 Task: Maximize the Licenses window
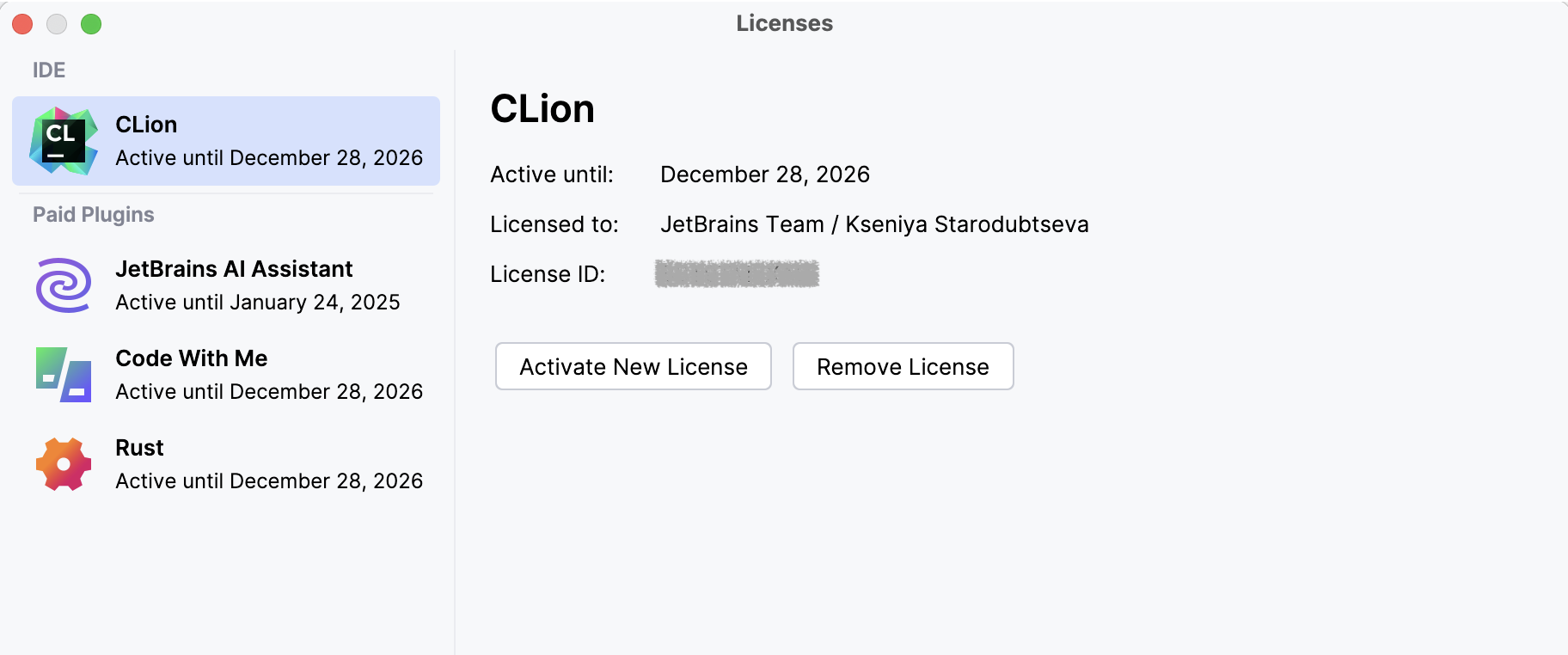pyautogui.click(x=91, y=24)
